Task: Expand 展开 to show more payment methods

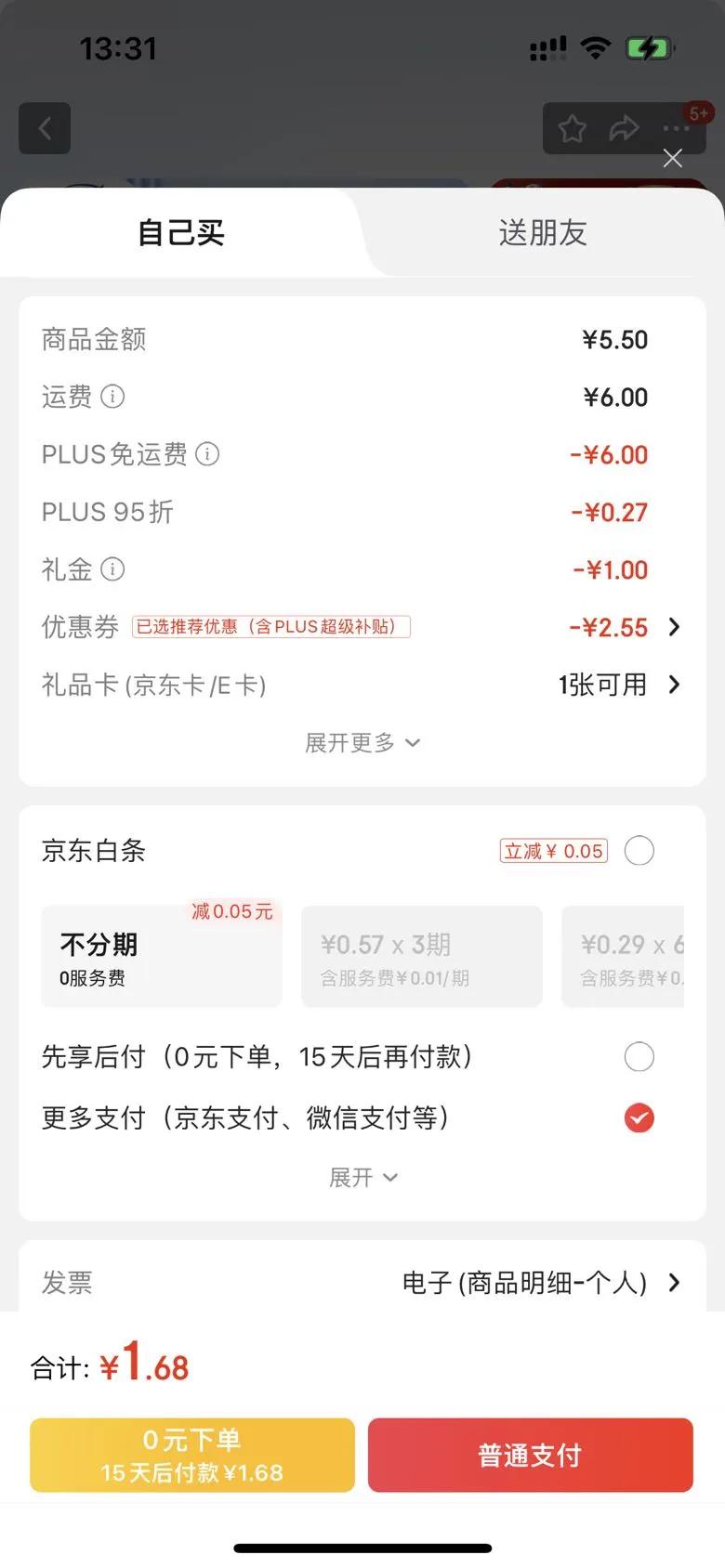Action: (362, 1178)
